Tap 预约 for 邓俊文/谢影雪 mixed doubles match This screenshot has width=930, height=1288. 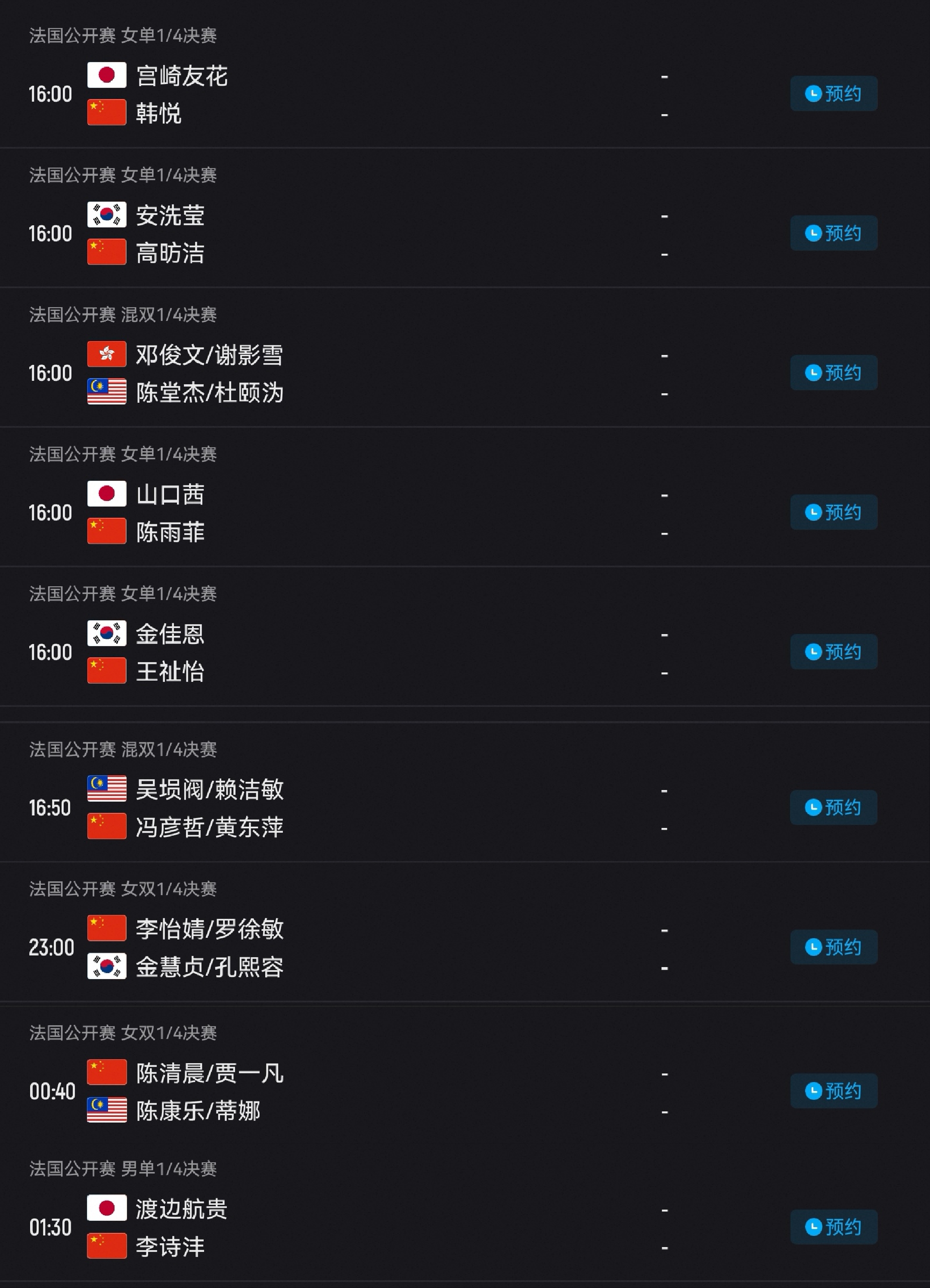[834, 373]
